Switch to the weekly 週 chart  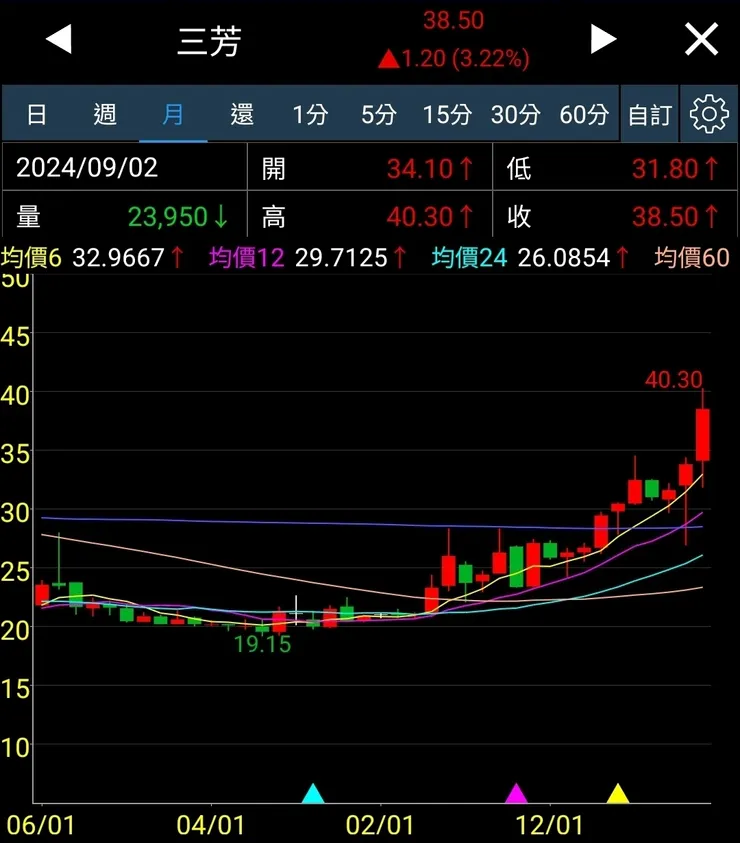(x=105, y=114)
